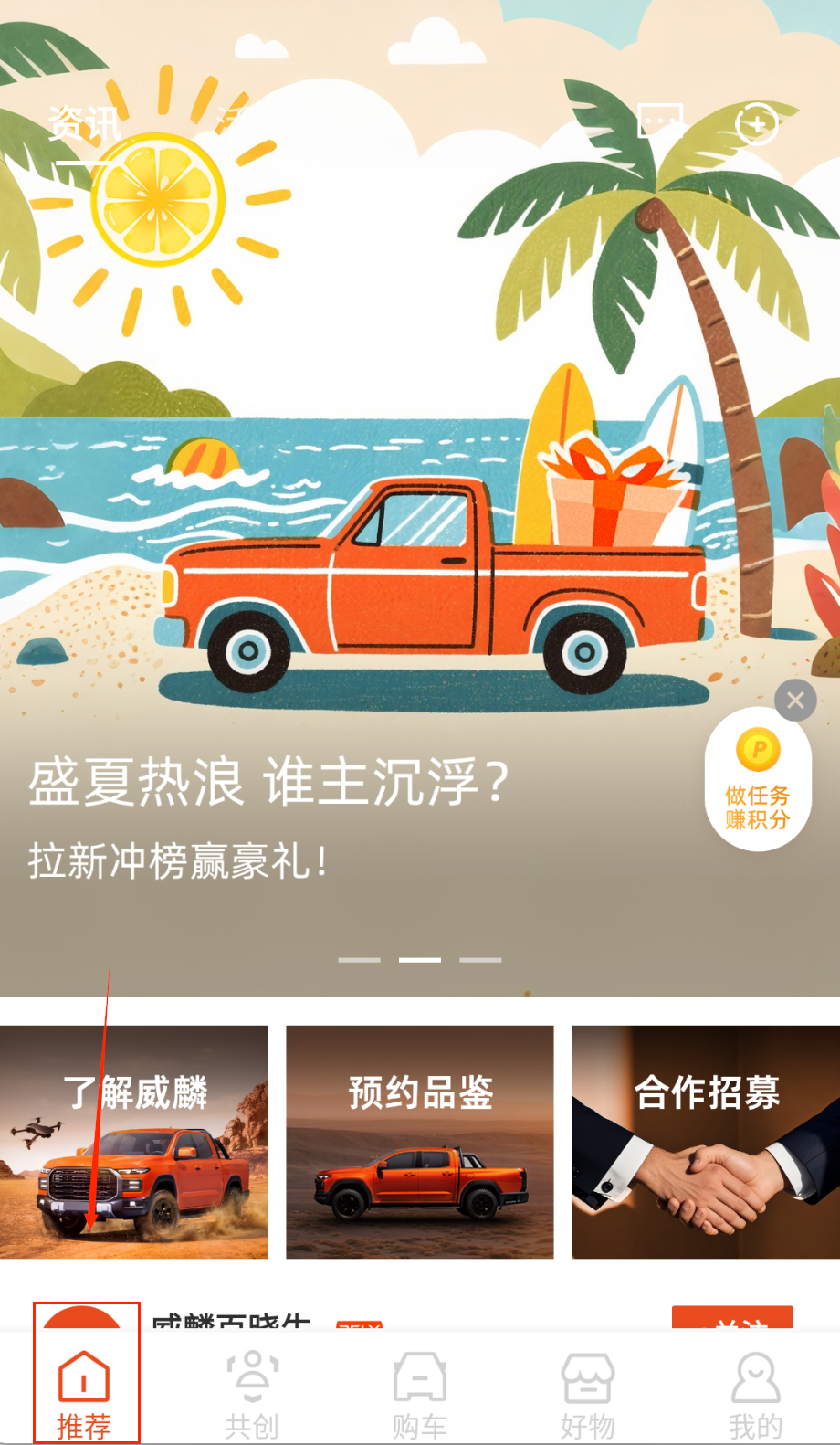Screen dimensions: 840x1445
Task: Open the 合作招募 card
Action: 706,1142
